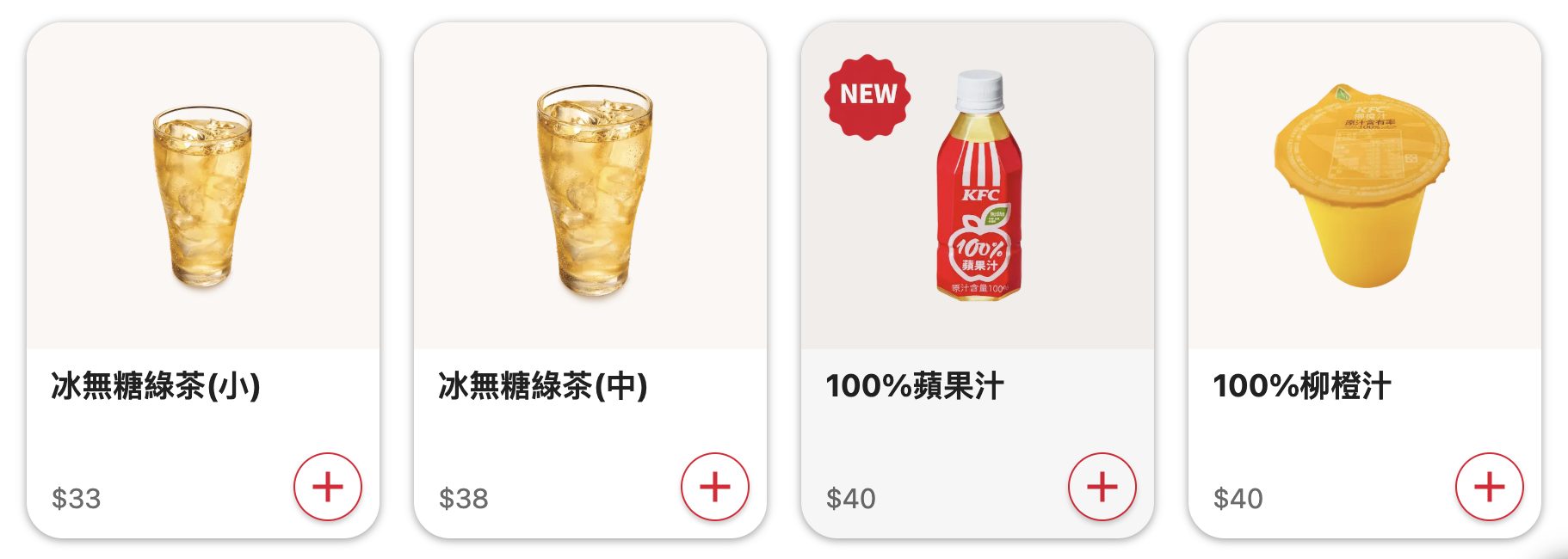
Task: Add 100%蘋果汁 to the cart
Action: point(1102,487)
